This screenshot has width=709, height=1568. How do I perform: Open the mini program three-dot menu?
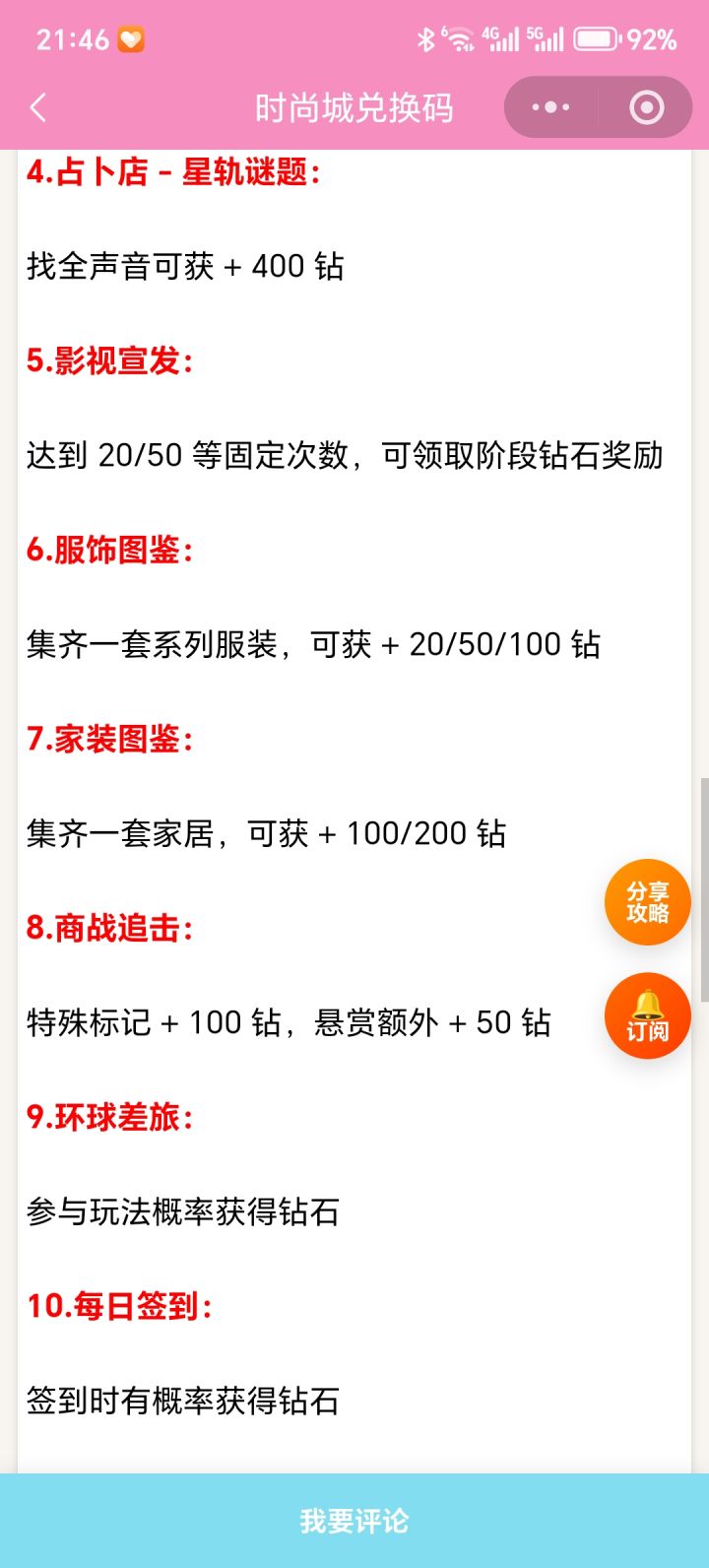point(550,107)
